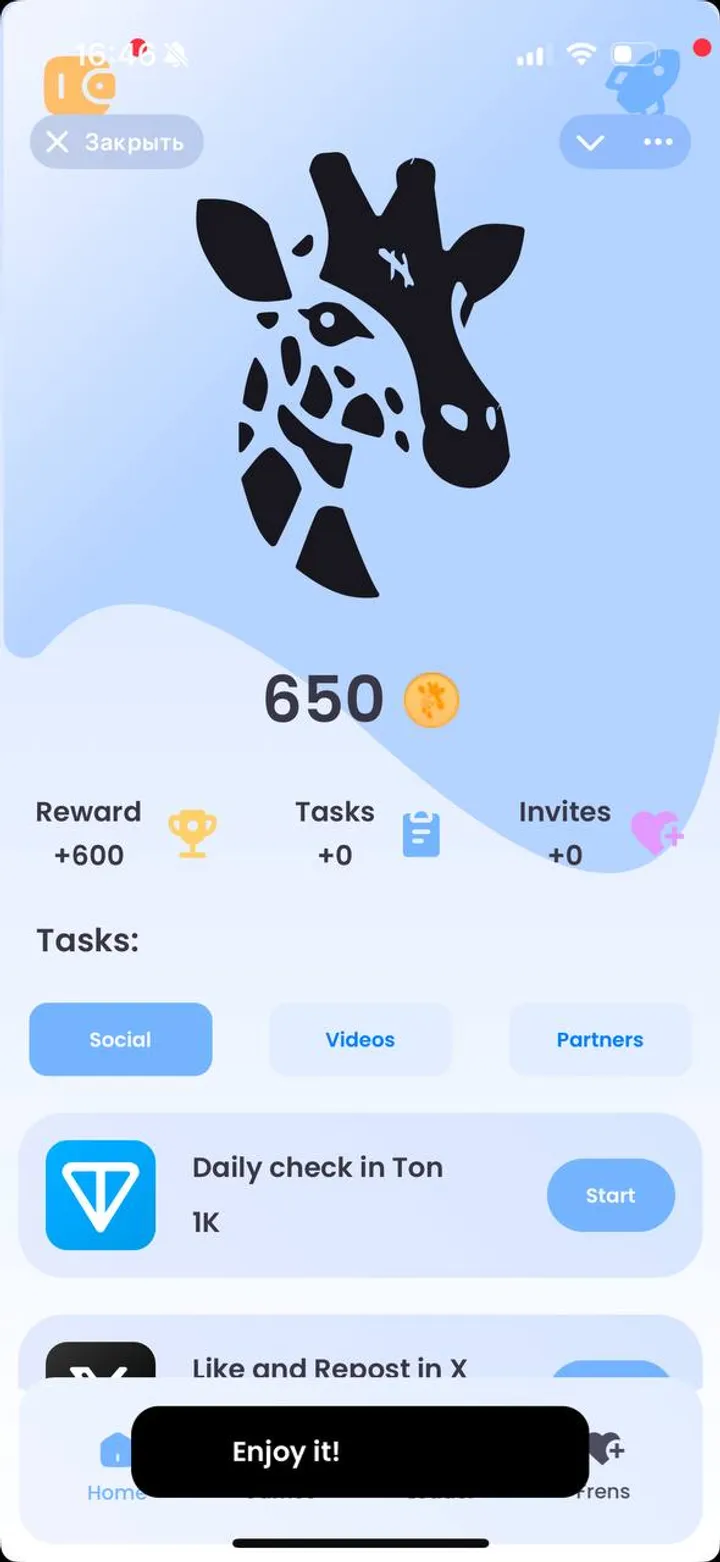Select the Social tasks tab
The height and width of the screenshot is (1562, 720).
tap(120, 1039)
